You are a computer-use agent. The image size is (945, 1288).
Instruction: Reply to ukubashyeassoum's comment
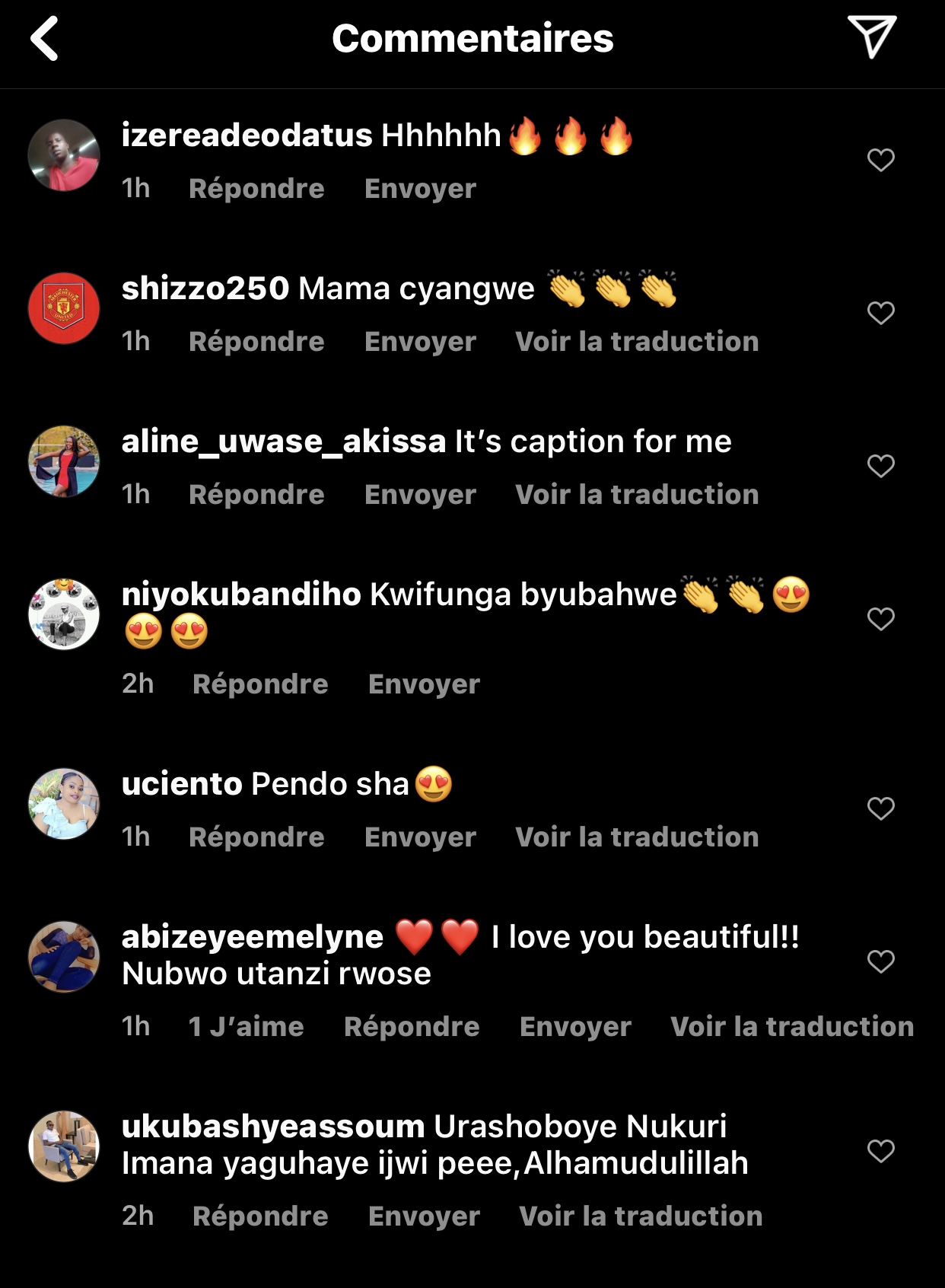(260, 1216)
